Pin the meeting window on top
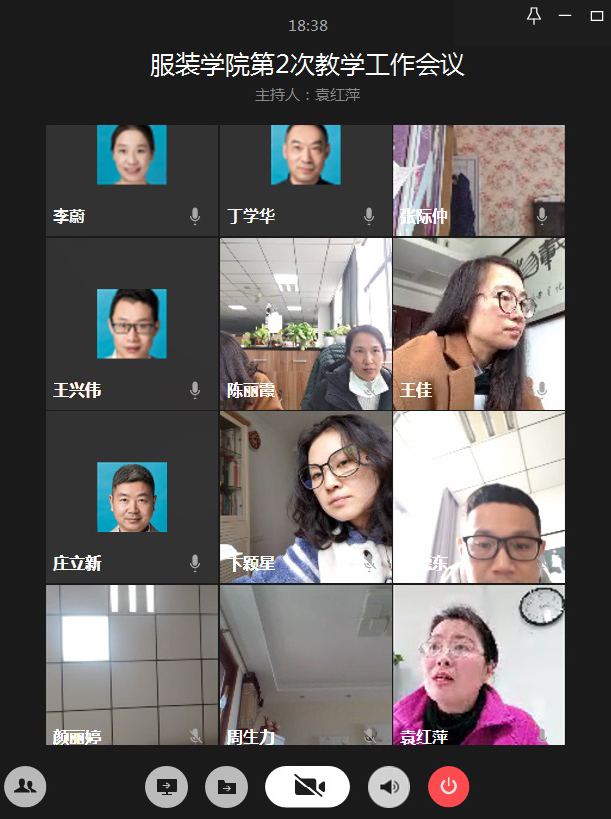611x819 pixels. pos(534,15)
